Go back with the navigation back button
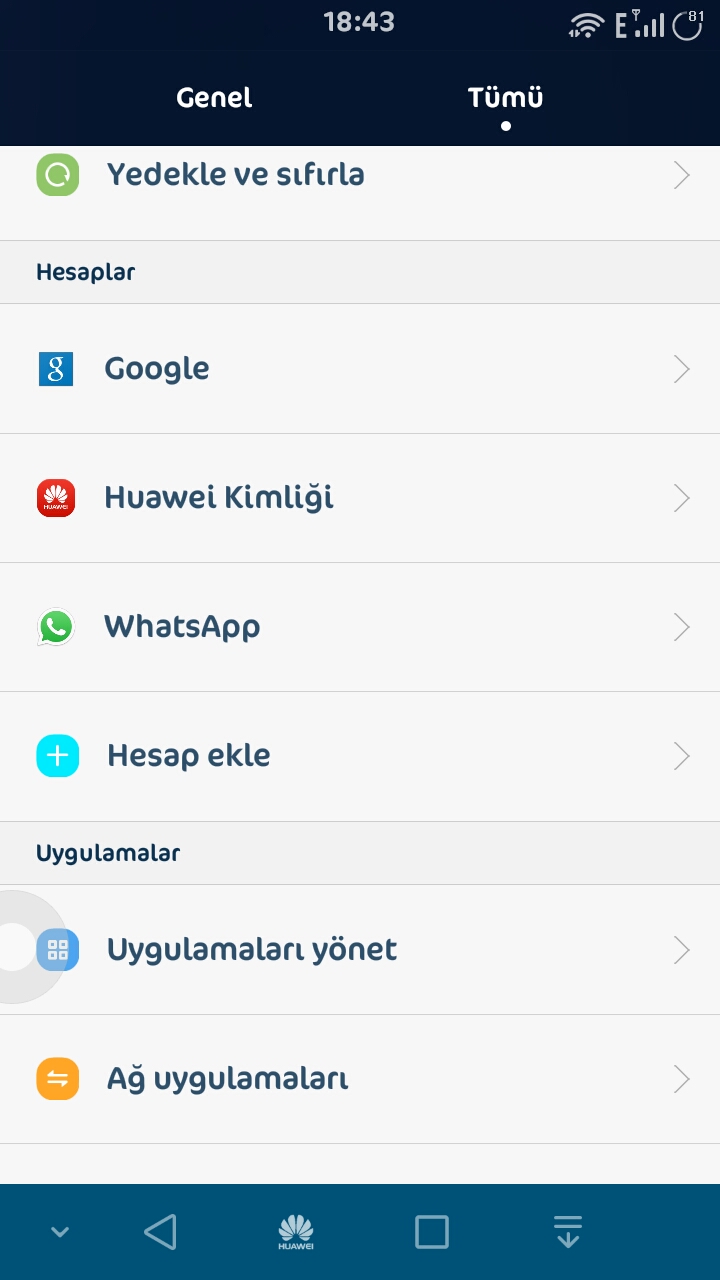This screenshot has height=1280, width=720. pos(160,1232)
